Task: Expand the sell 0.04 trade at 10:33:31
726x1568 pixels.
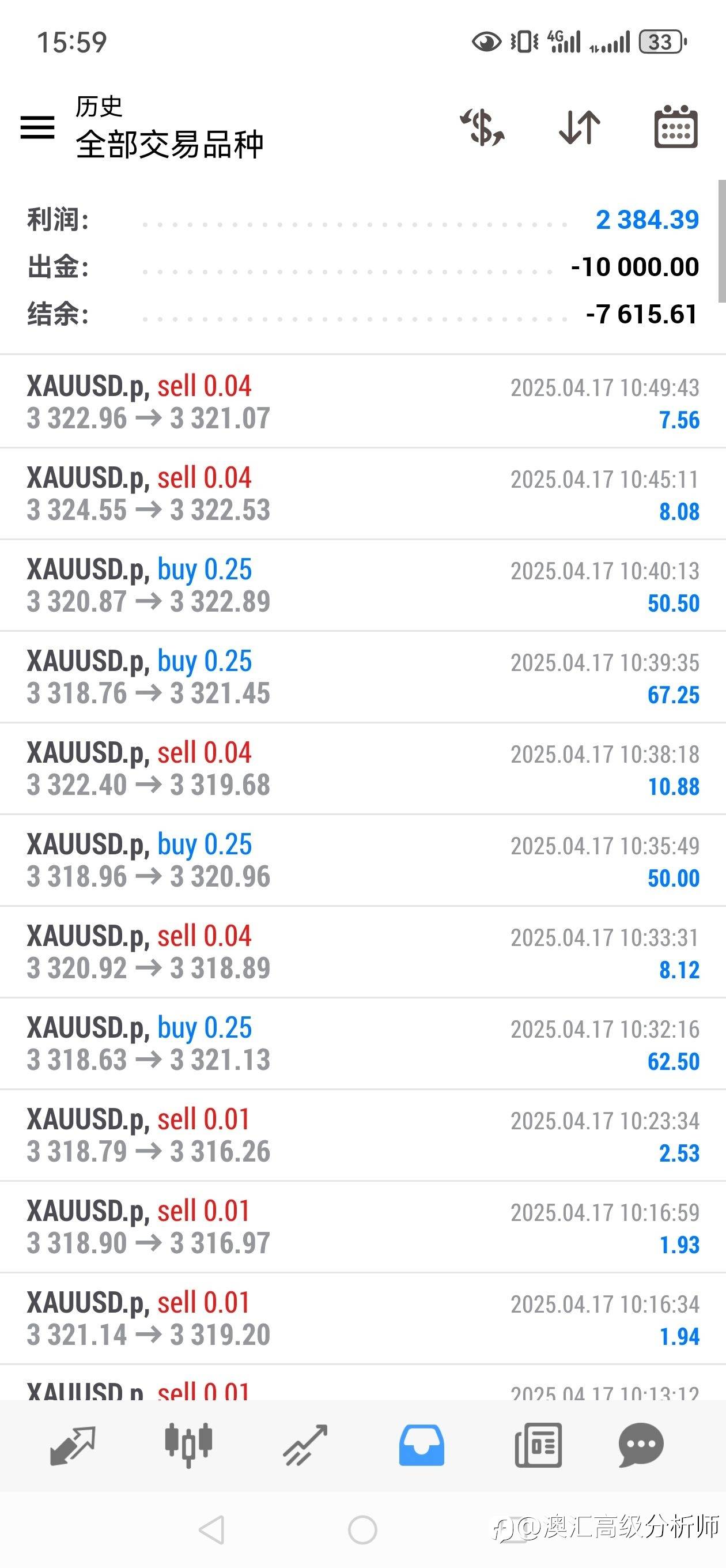Action: click(x=362, y=952)
